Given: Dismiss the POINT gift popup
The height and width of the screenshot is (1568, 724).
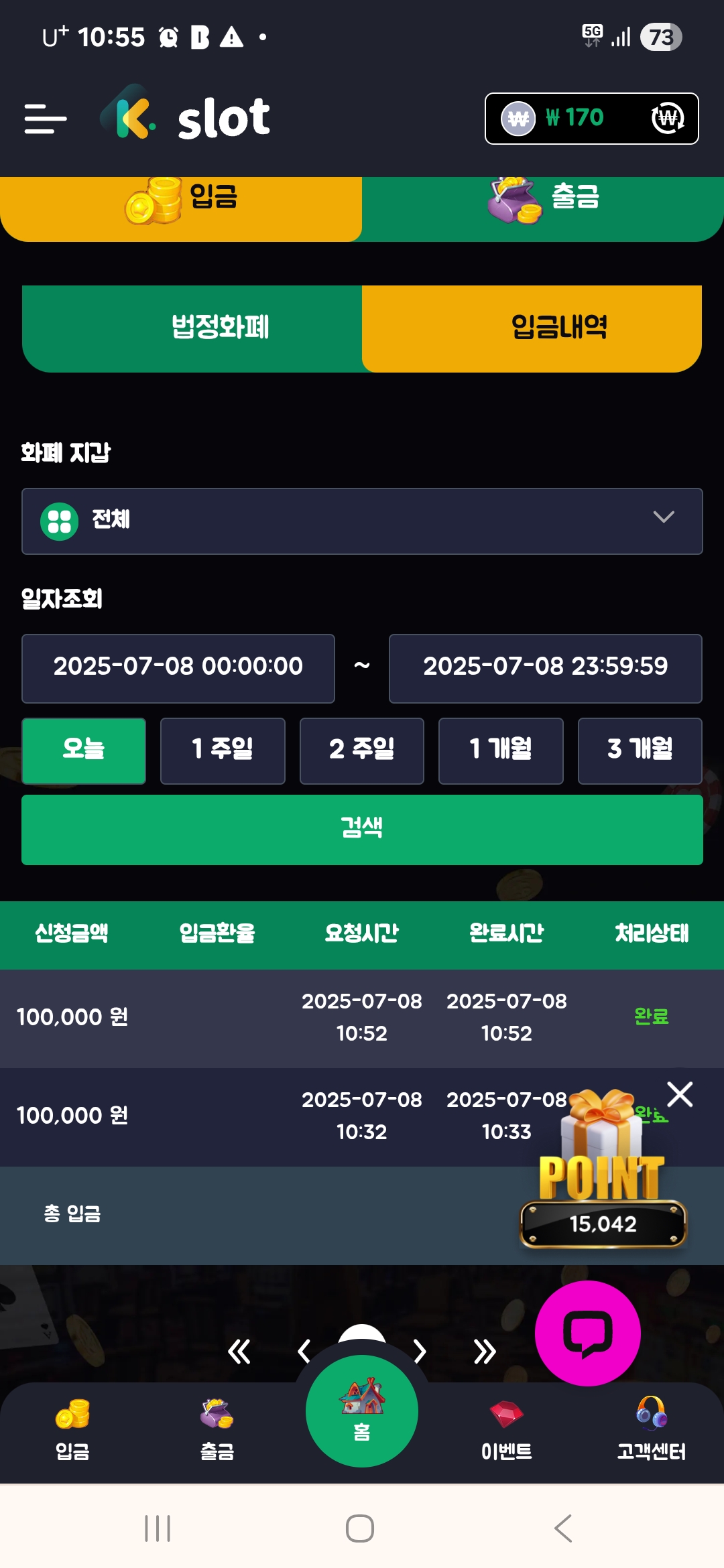Looking at the screenshot, I should (680, 1094).
